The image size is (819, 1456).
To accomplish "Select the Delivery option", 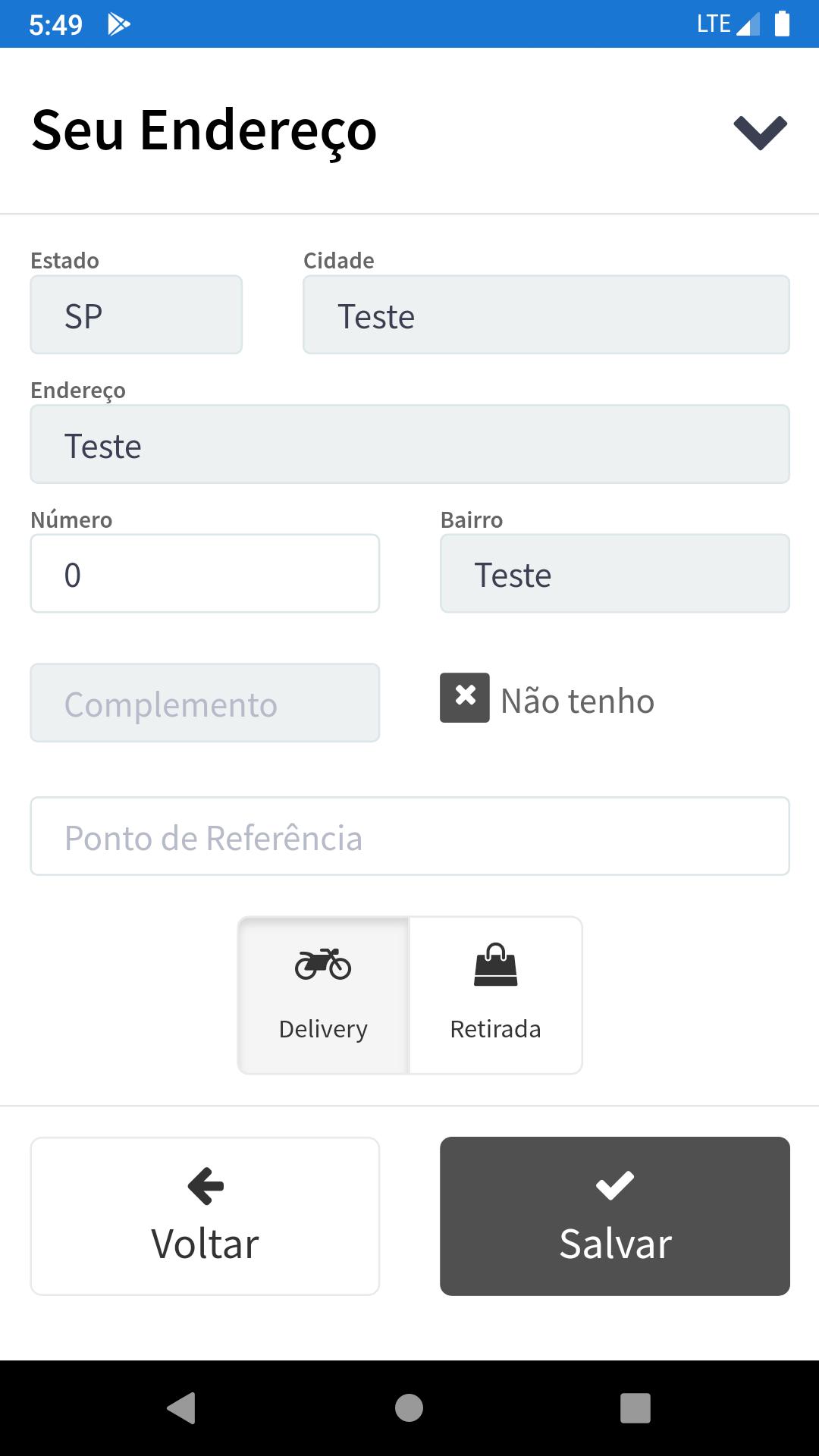I will click(x=324, y=995).
